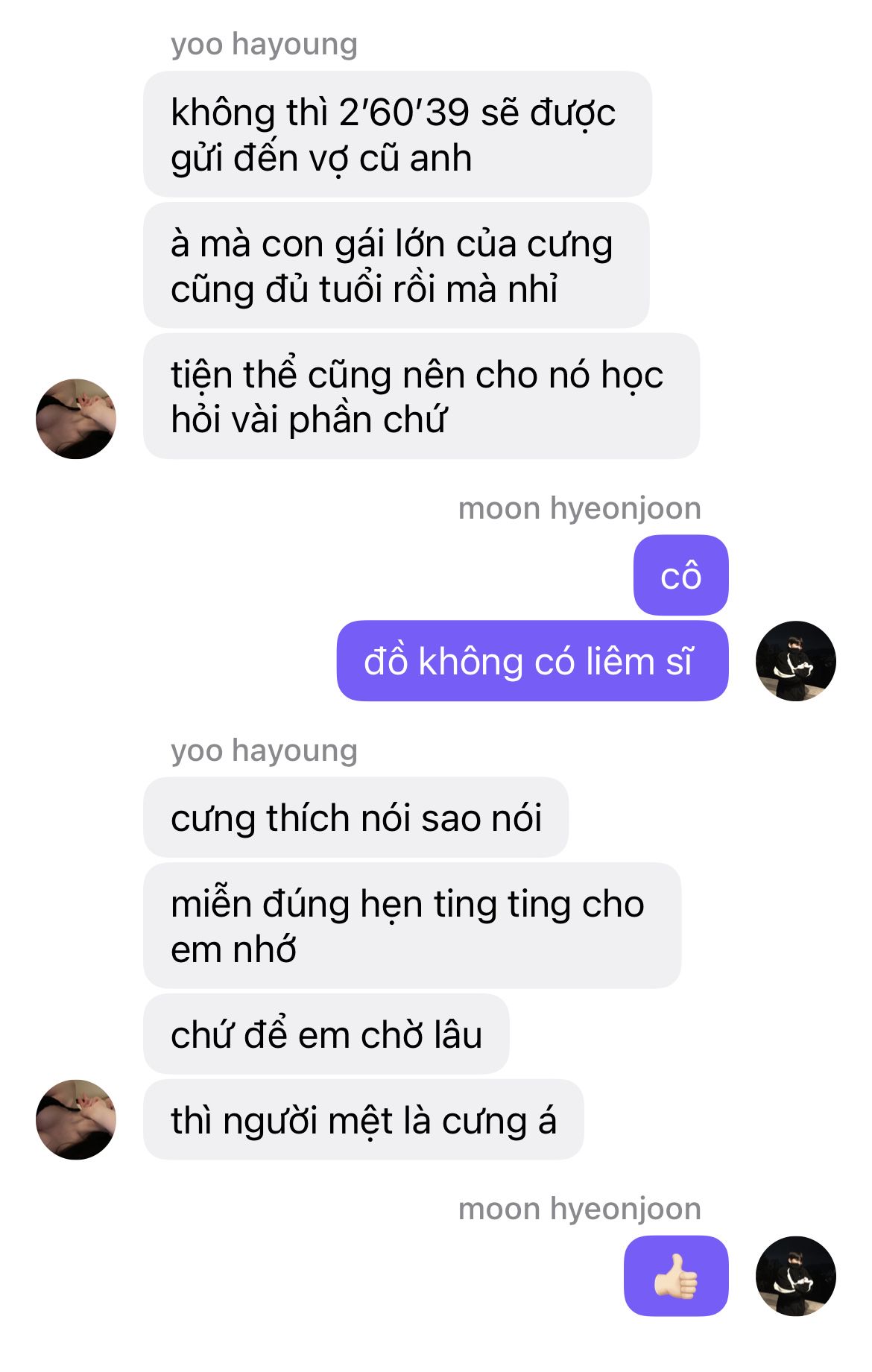This screenshot has width=872, height=1372.
Task: Tap moon hyeonjoon's avatar beside the thumbs-up
Action: [x=796, y=1277]
